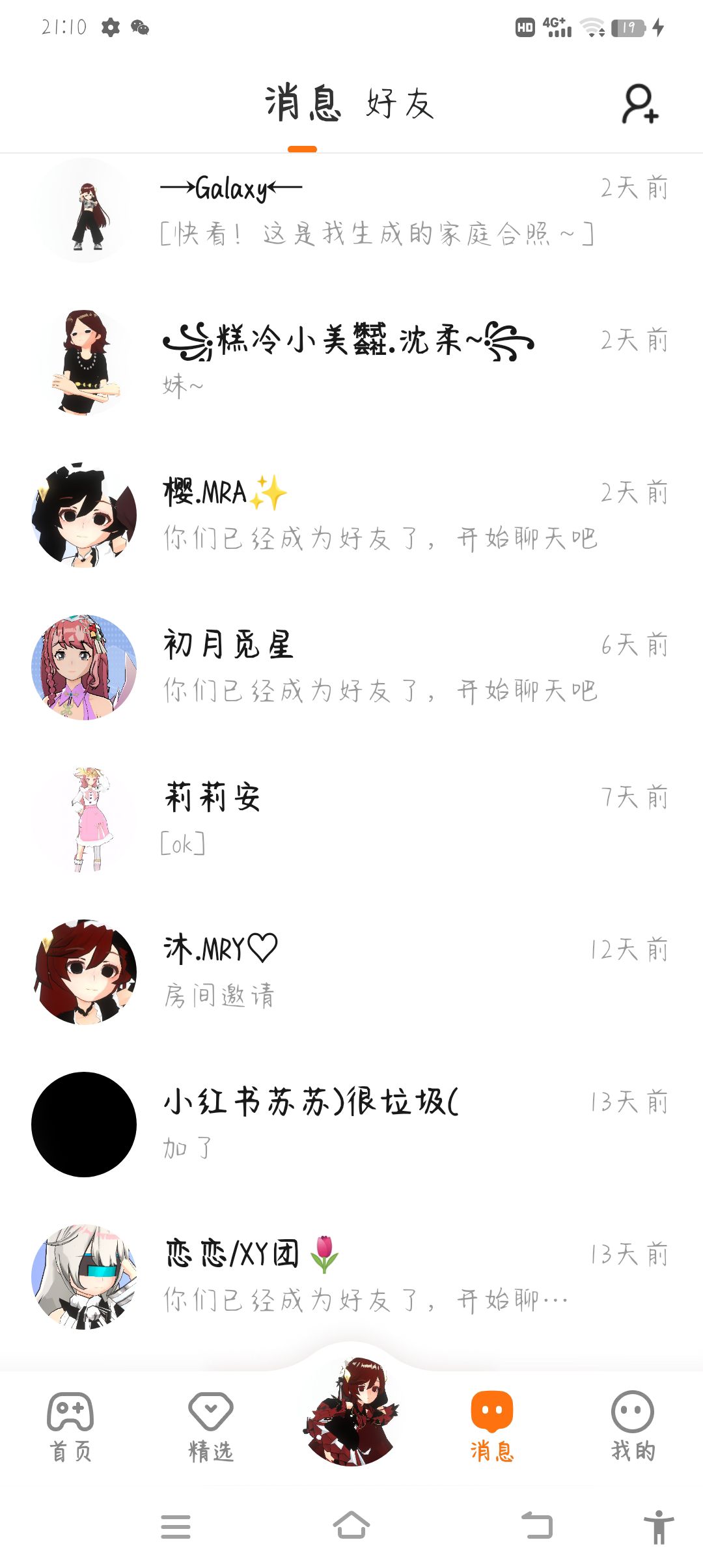Tap the system home button
Image resolution: width=703 pixels, height=1568 pixels.
tap(351, 1526)
